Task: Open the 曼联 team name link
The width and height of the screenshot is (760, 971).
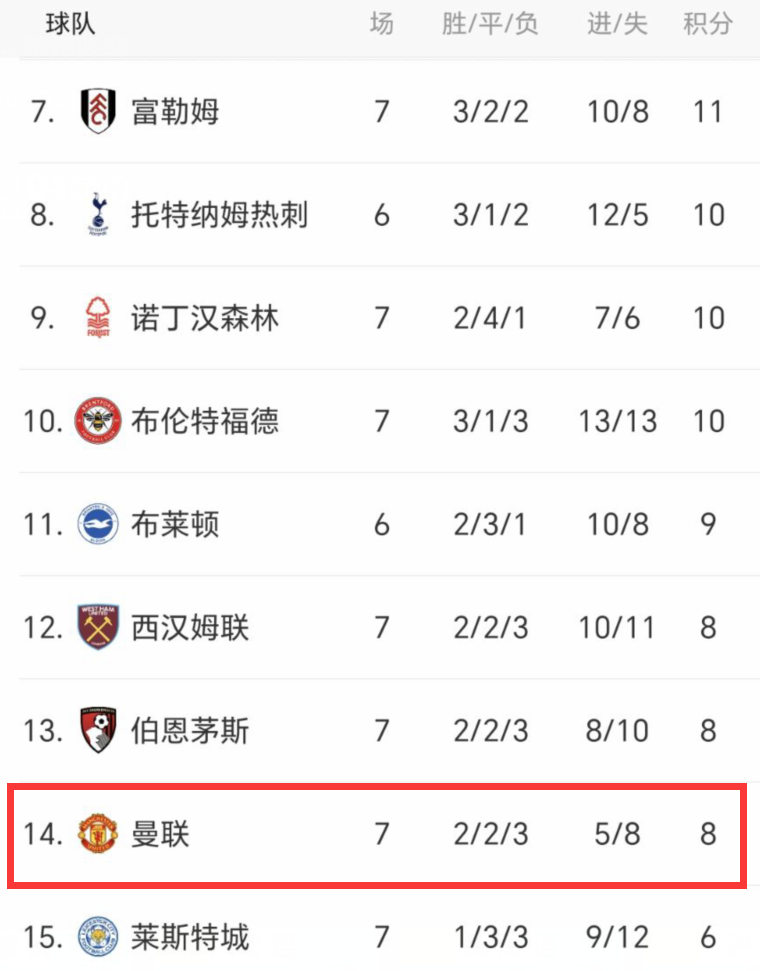Action: pyautogui.click(x=160, y=834)
